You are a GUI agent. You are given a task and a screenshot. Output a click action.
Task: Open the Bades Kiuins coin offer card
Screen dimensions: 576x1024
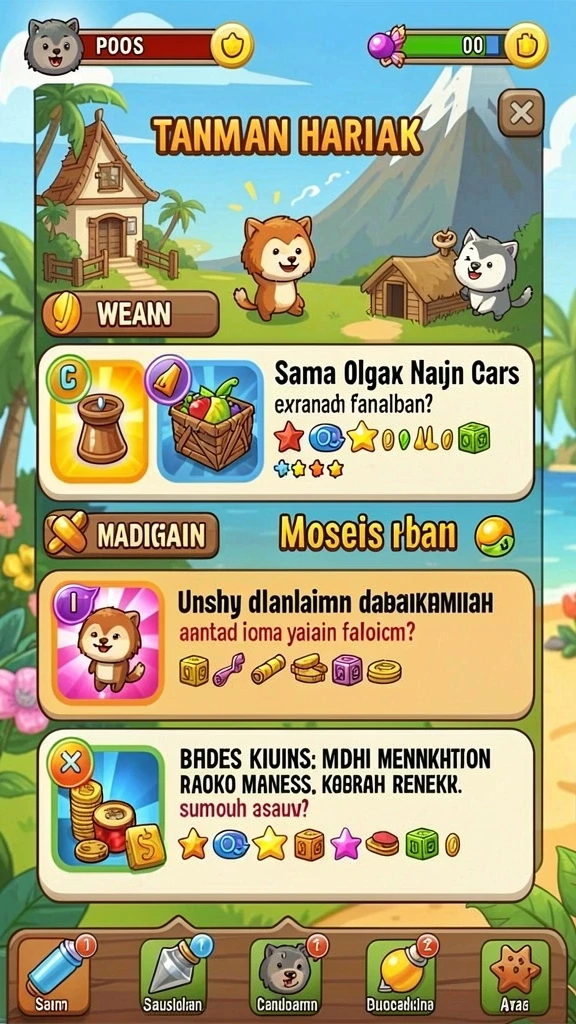pos(285,815)
